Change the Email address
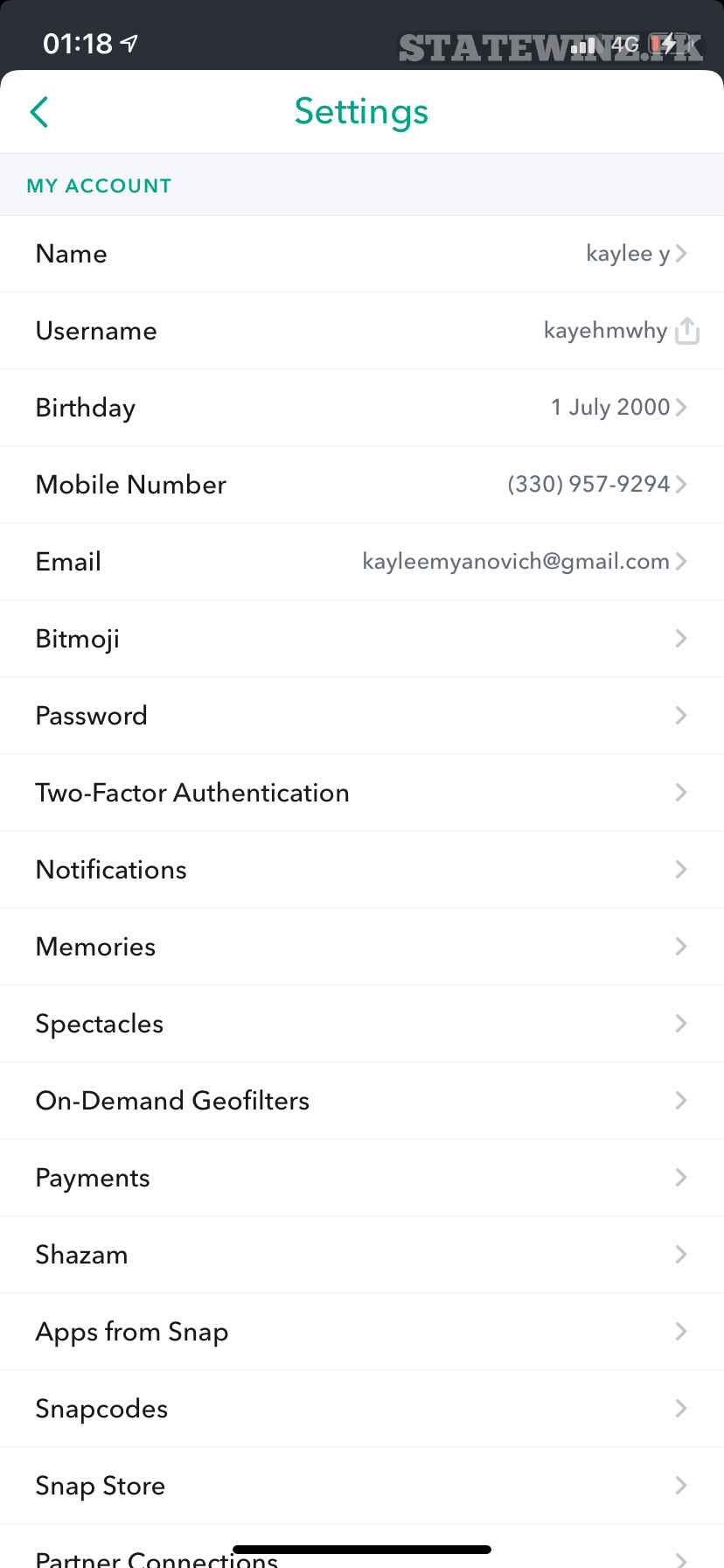The width and height of the screenshot is (724, 1568). (x=362, y=562)
